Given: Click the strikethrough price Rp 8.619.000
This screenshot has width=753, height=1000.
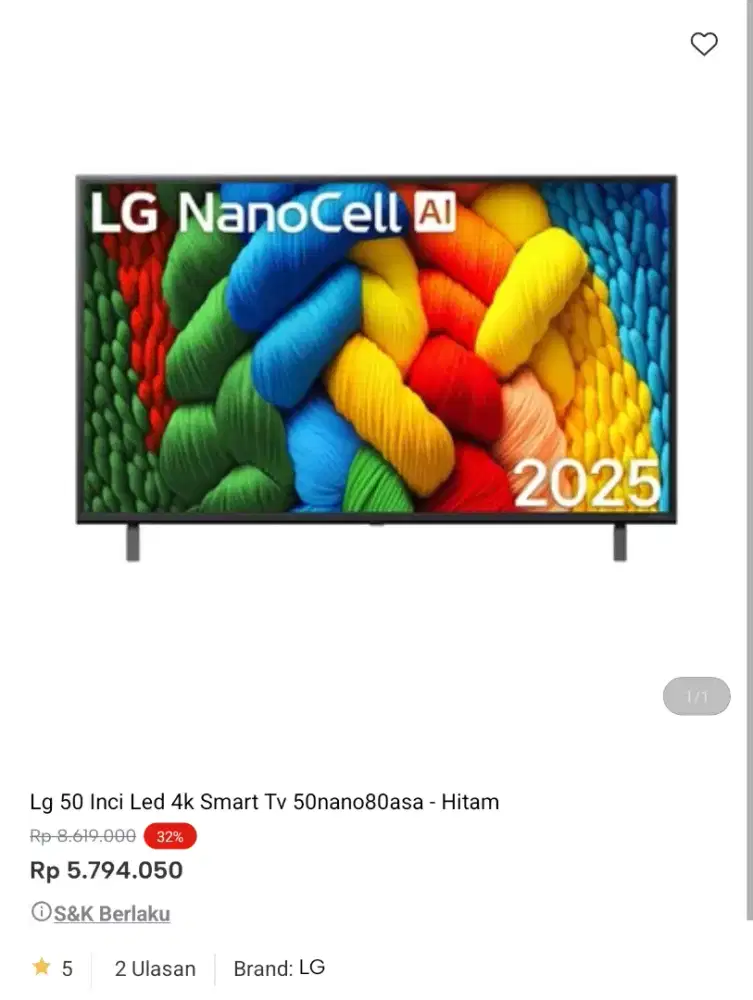Looking at the screenshot, I should [x=81, y=836].
